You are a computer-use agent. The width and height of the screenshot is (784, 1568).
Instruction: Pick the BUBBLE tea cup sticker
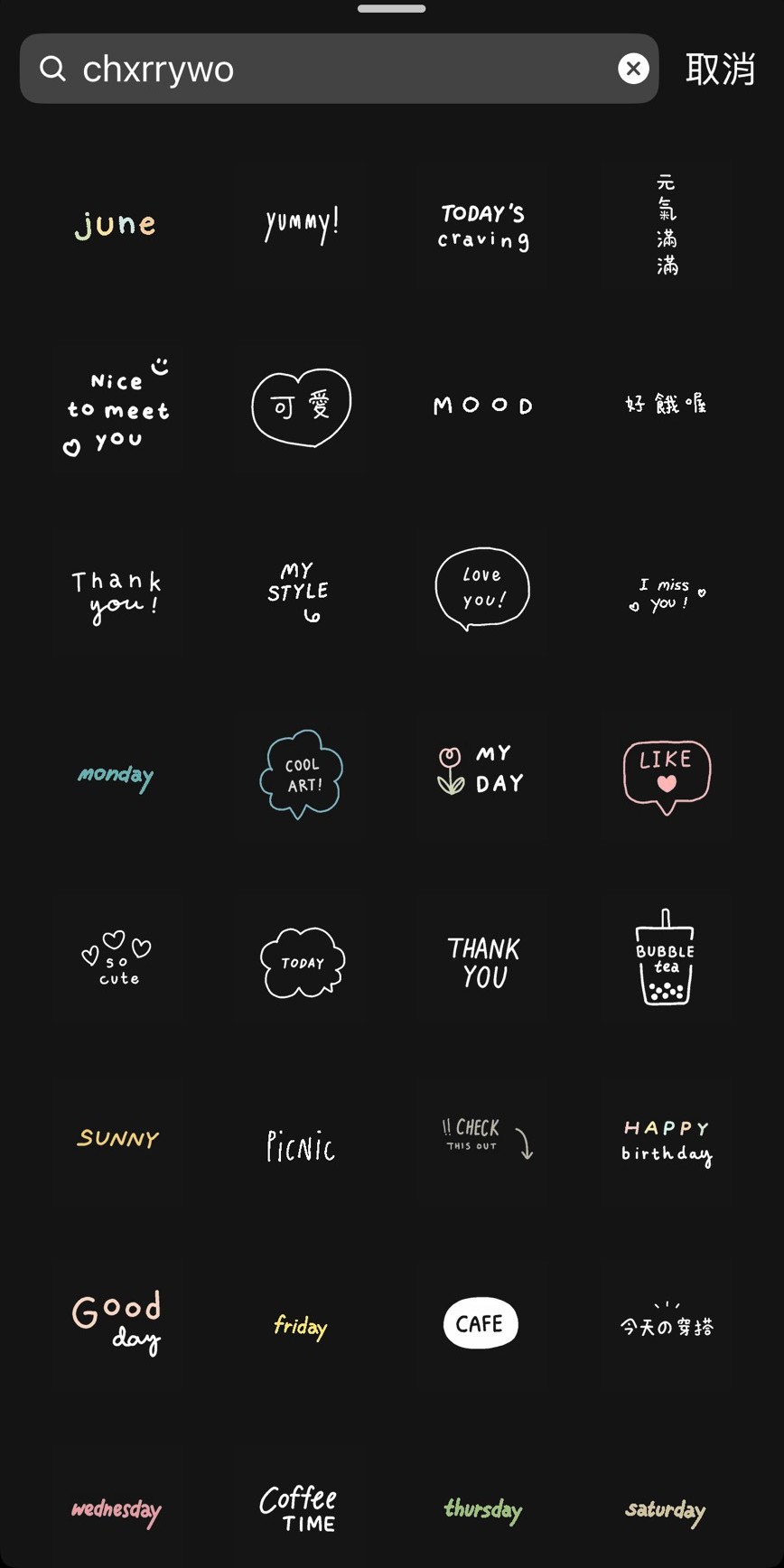coord(666,958)
